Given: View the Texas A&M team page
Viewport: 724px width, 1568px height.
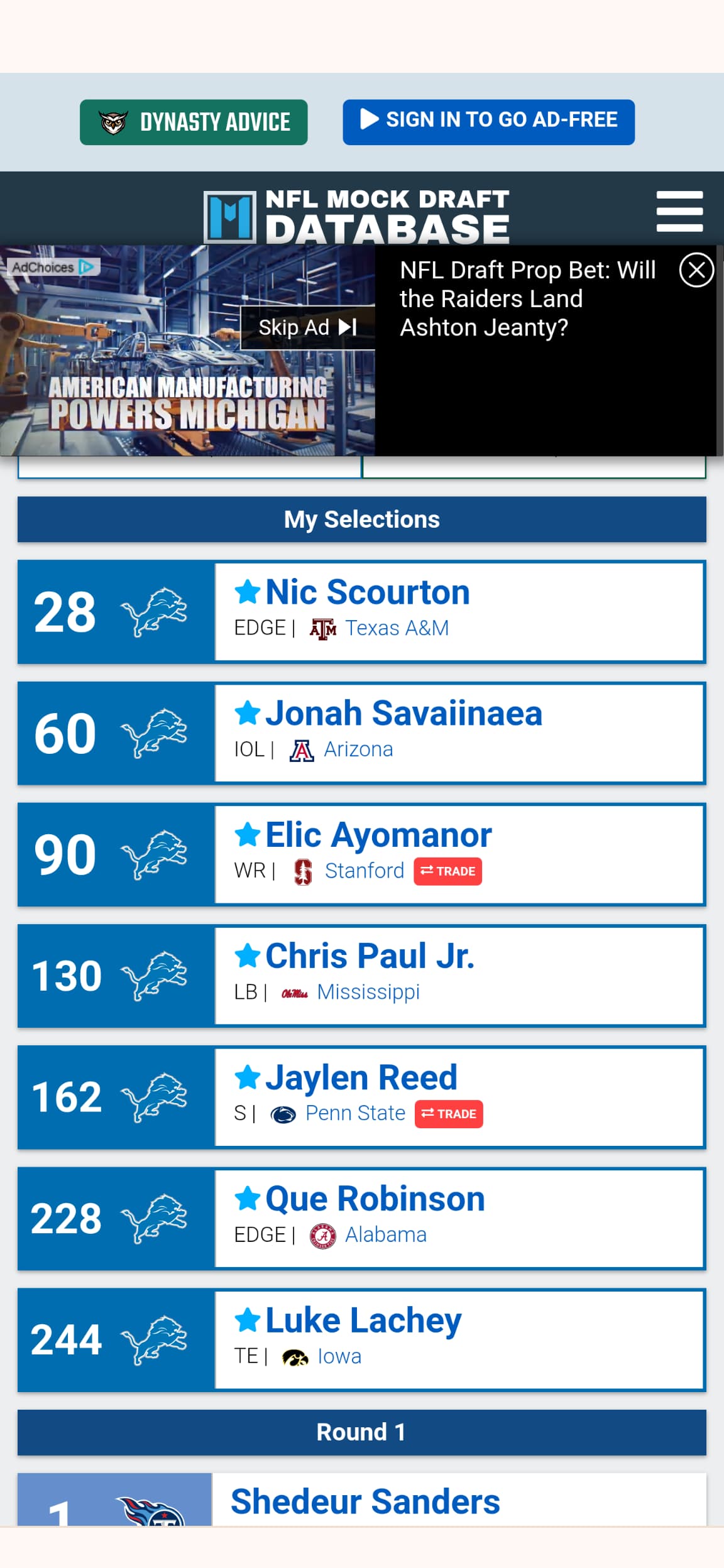Looking at the screenshot, I should [x=397, y=628].
